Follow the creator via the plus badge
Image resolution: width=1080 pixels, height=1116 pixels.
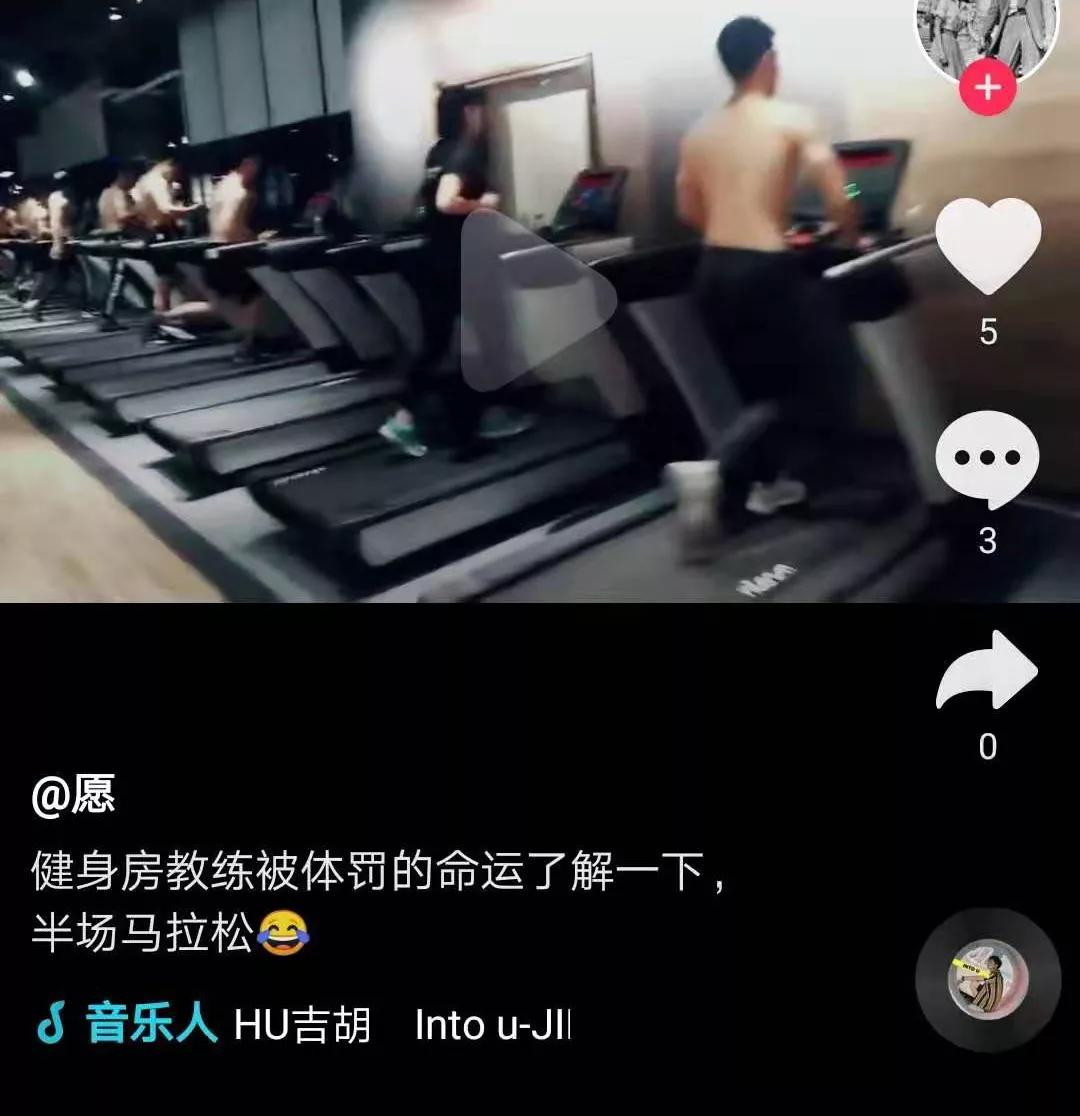point(987,88)
